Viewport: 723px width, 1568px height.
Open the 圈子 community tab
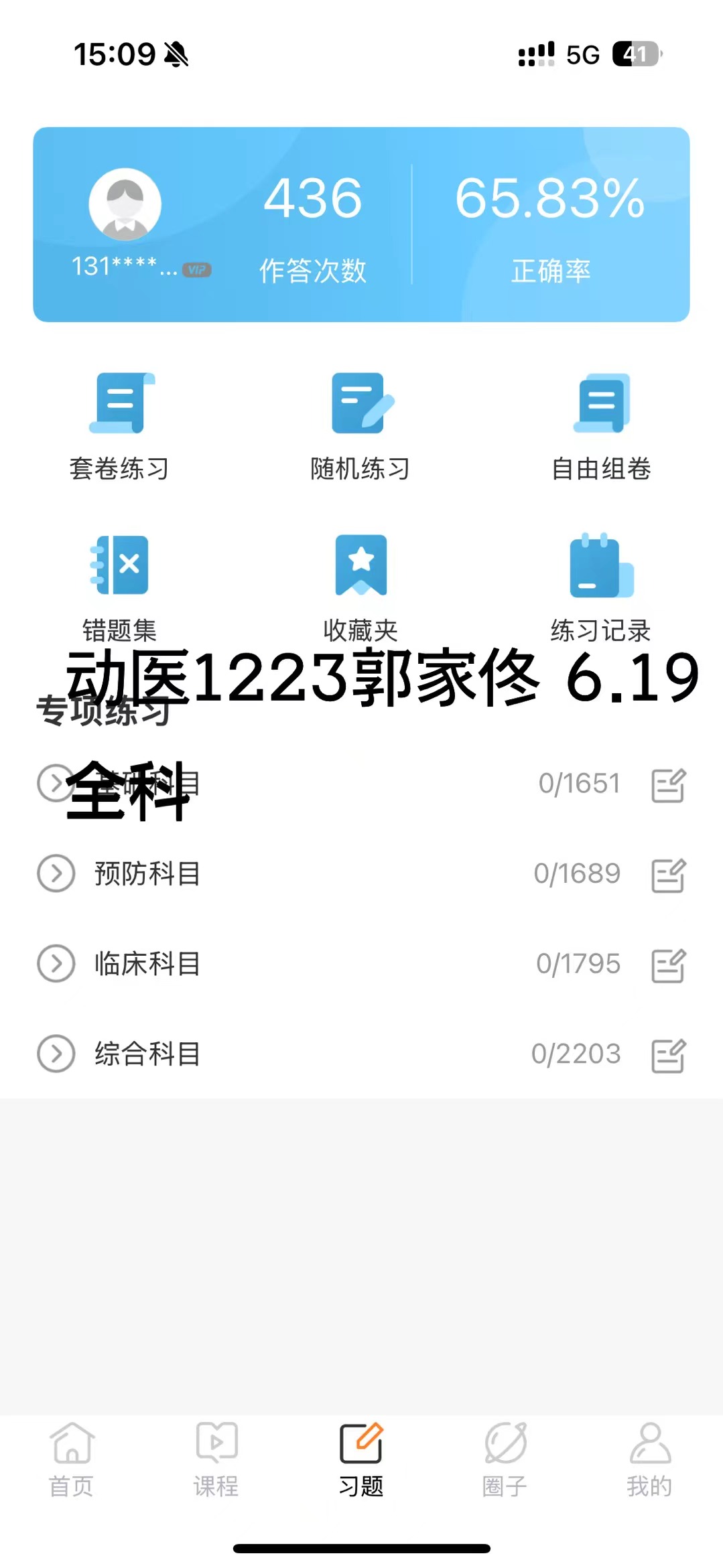click(505, 1460)
